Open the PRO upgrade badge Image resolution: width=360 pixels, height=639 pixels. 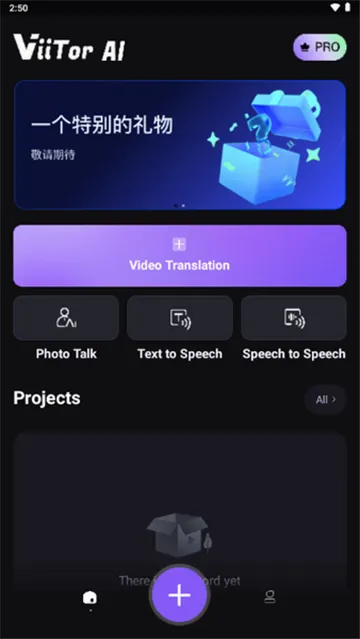320,47
